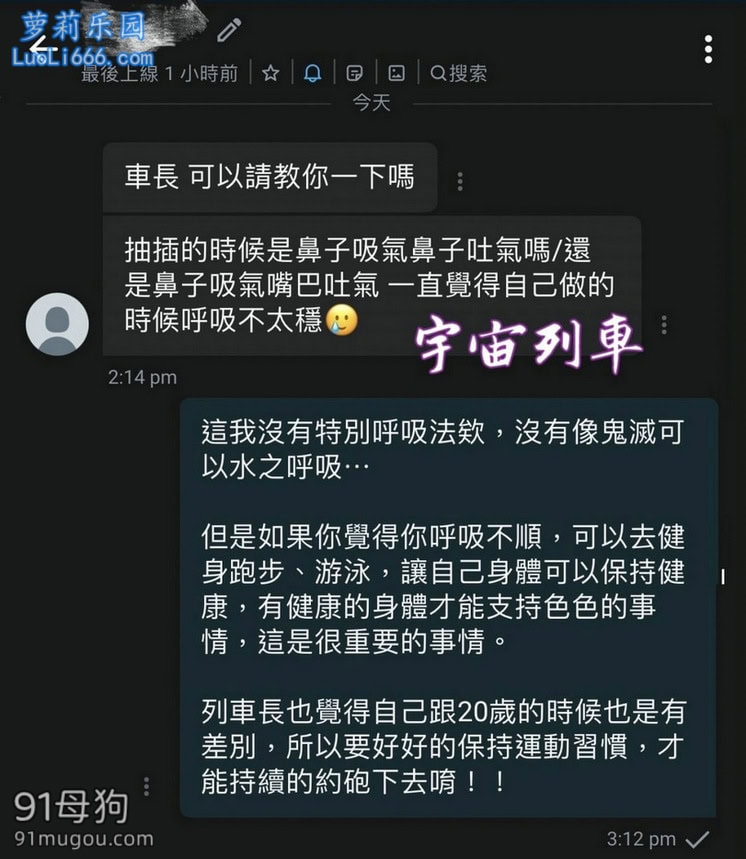Open the three-dot overflow menu

coord(708,49)
